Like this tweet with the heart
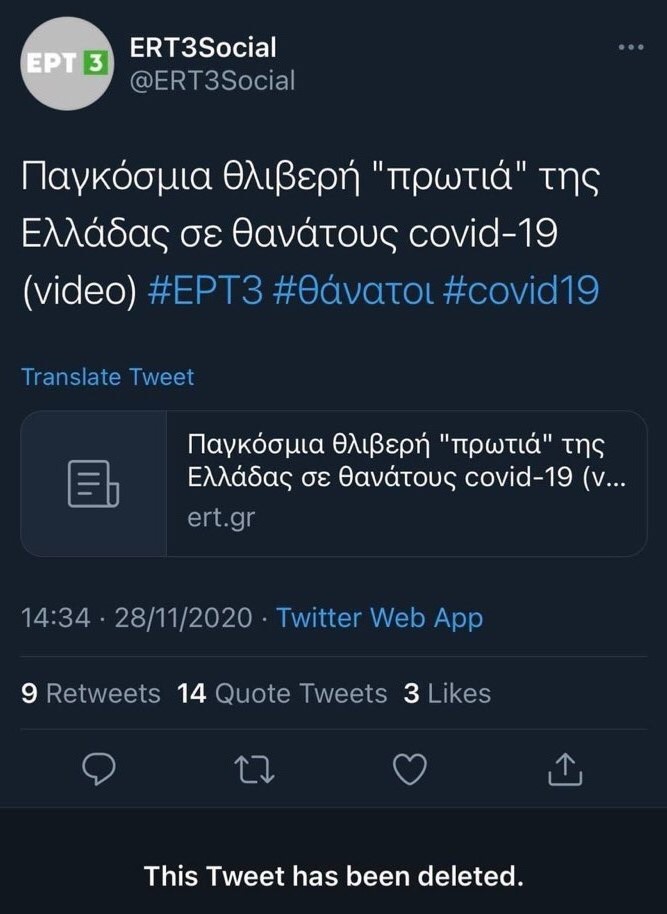Image resolution: width=667 pixels, height=914 pixels. coord(409,769)
